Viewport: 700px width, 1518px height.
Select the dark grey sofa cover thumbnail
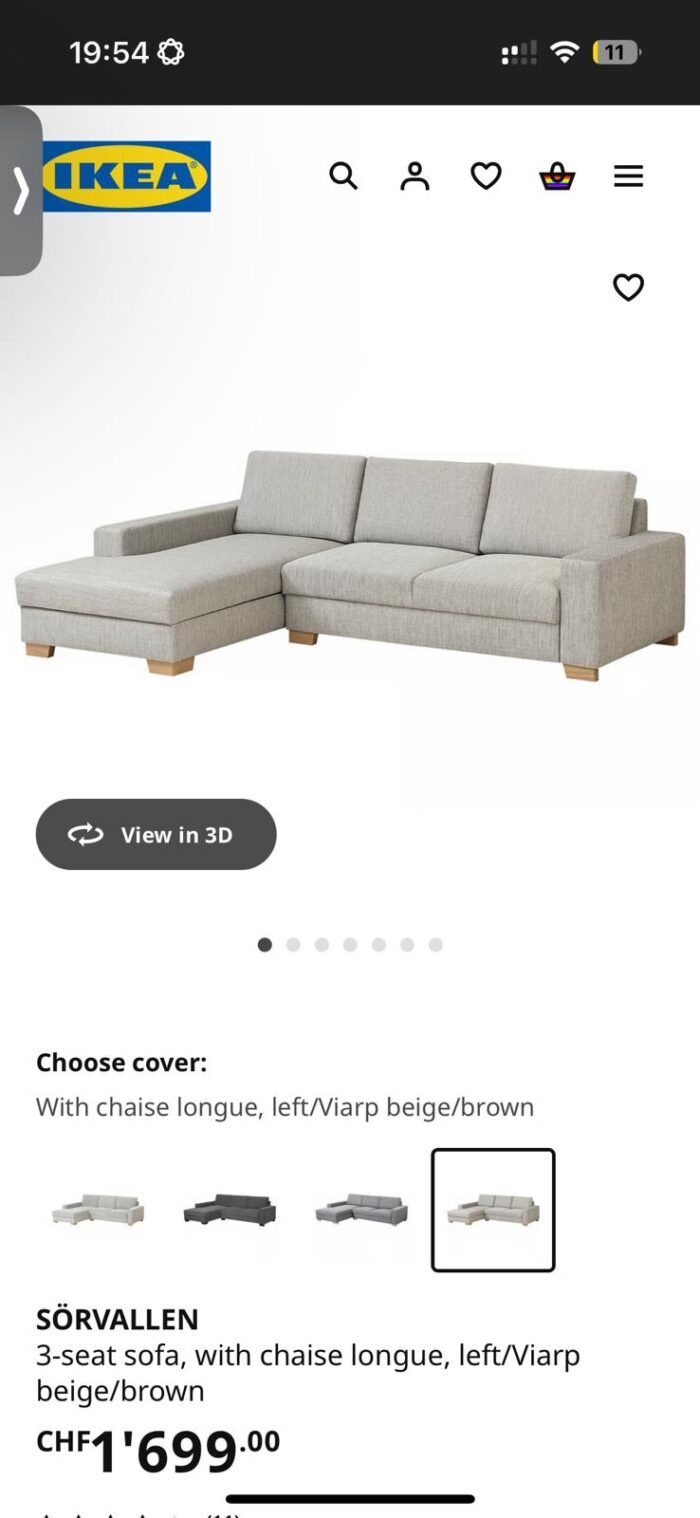pos(230,1210)
